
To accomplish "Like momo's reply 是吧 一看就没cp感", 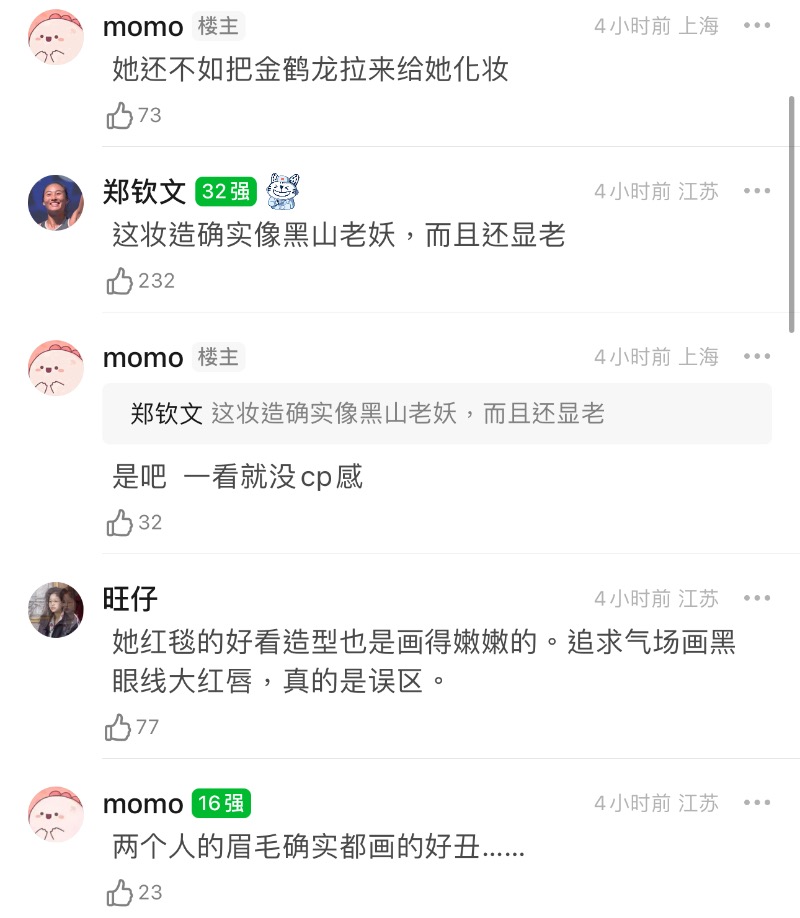I will point(120,522).
